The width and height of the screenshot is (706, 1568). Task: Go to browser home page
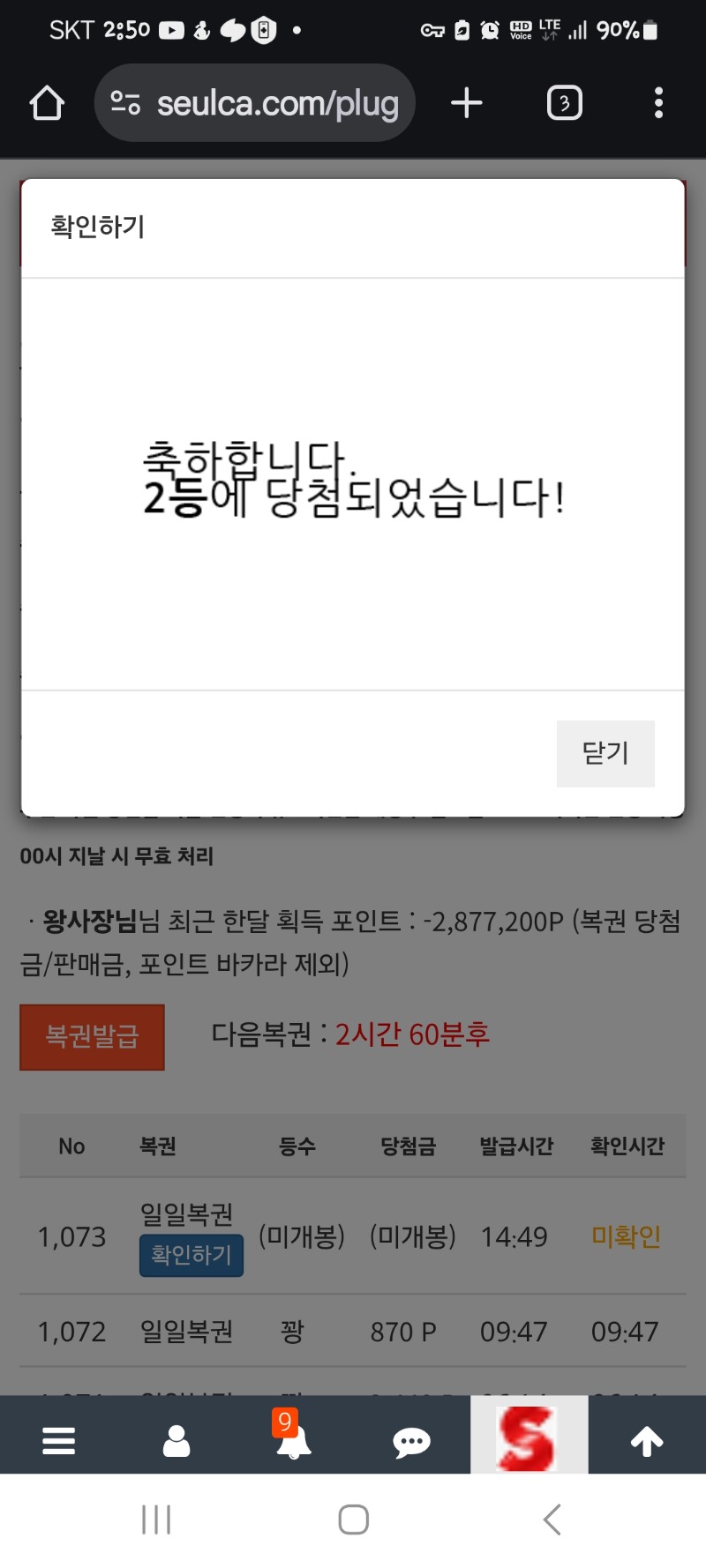47,103
